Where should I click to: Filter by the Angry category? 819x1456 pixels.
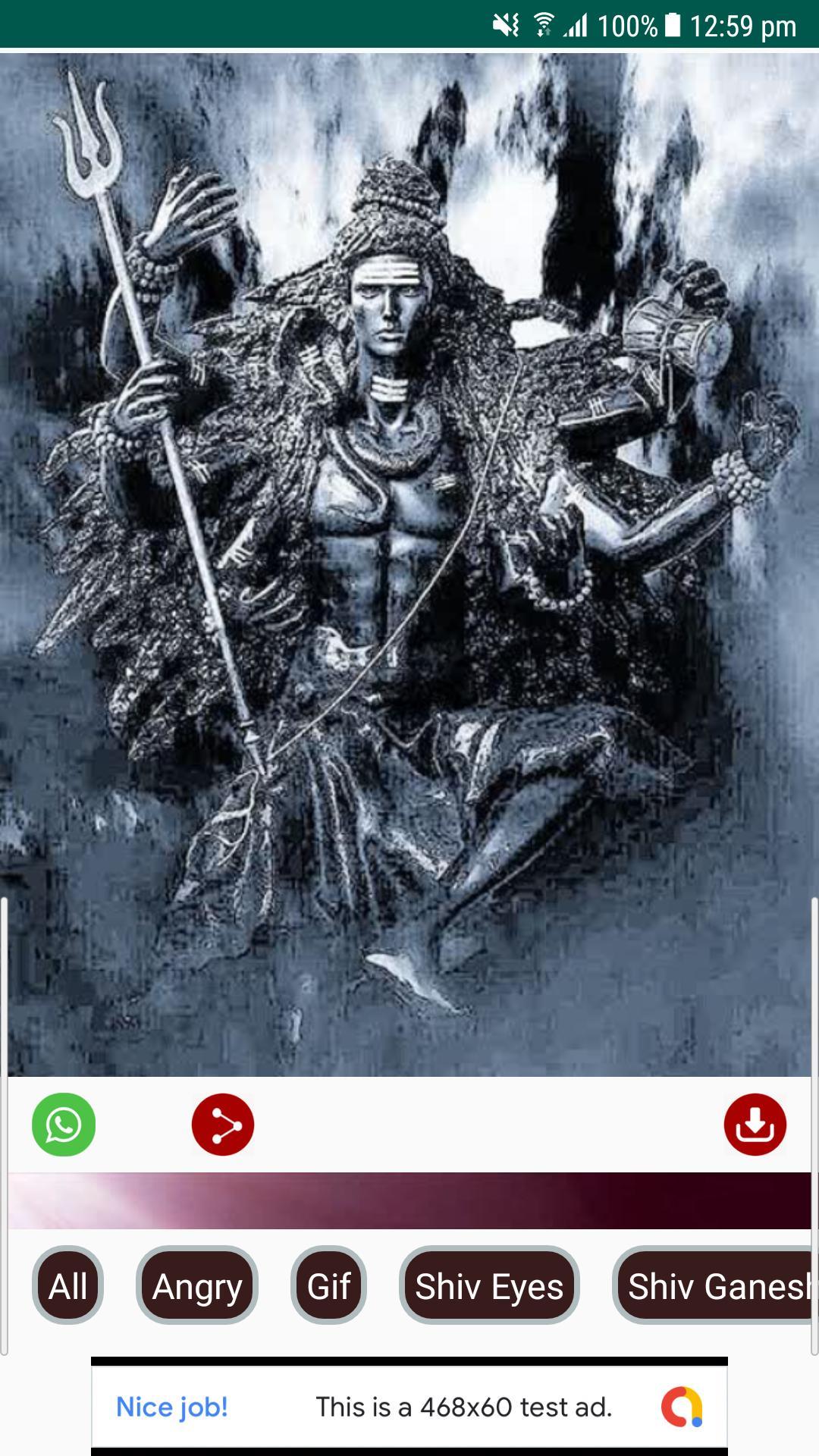(x=197, y=1286)
